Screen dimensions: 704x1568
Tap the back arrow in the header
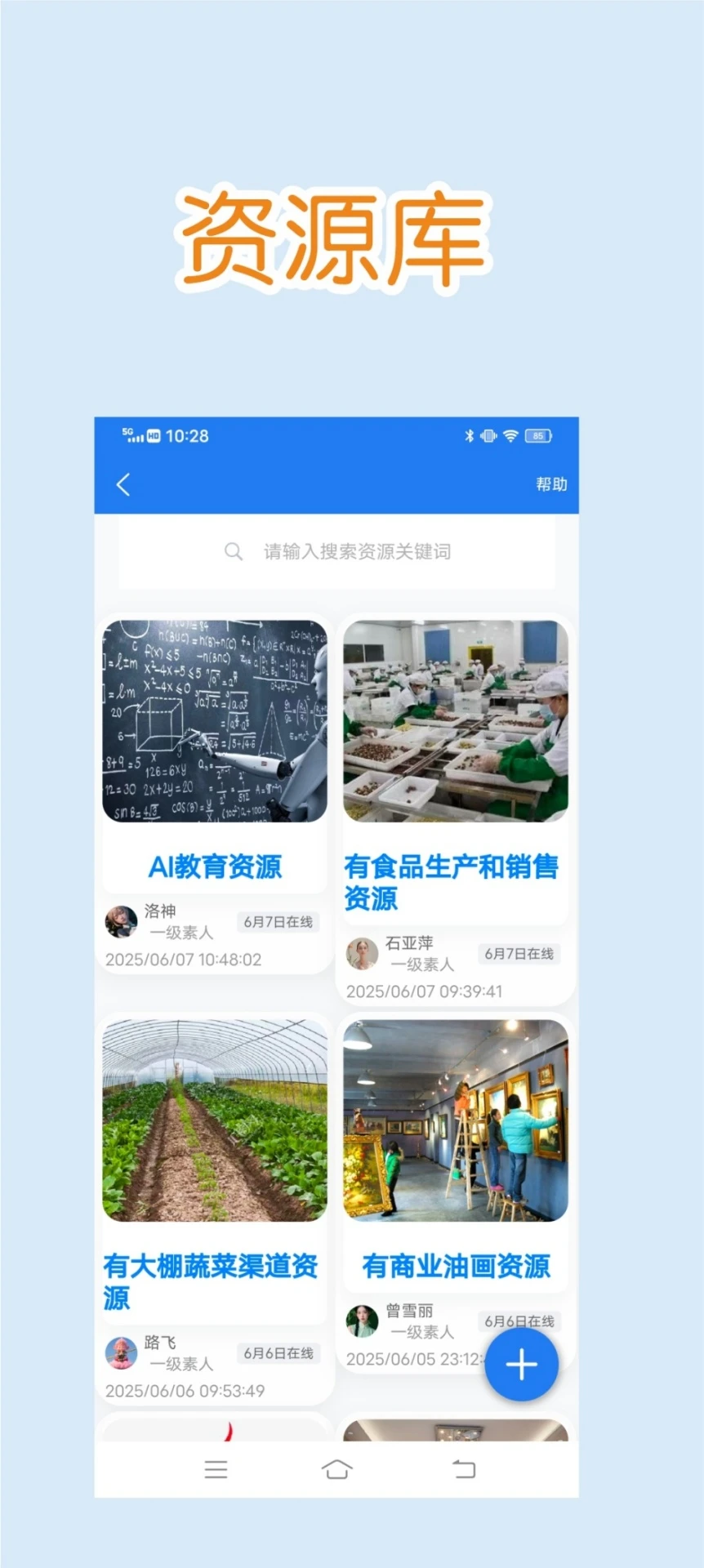coord(123,484)
